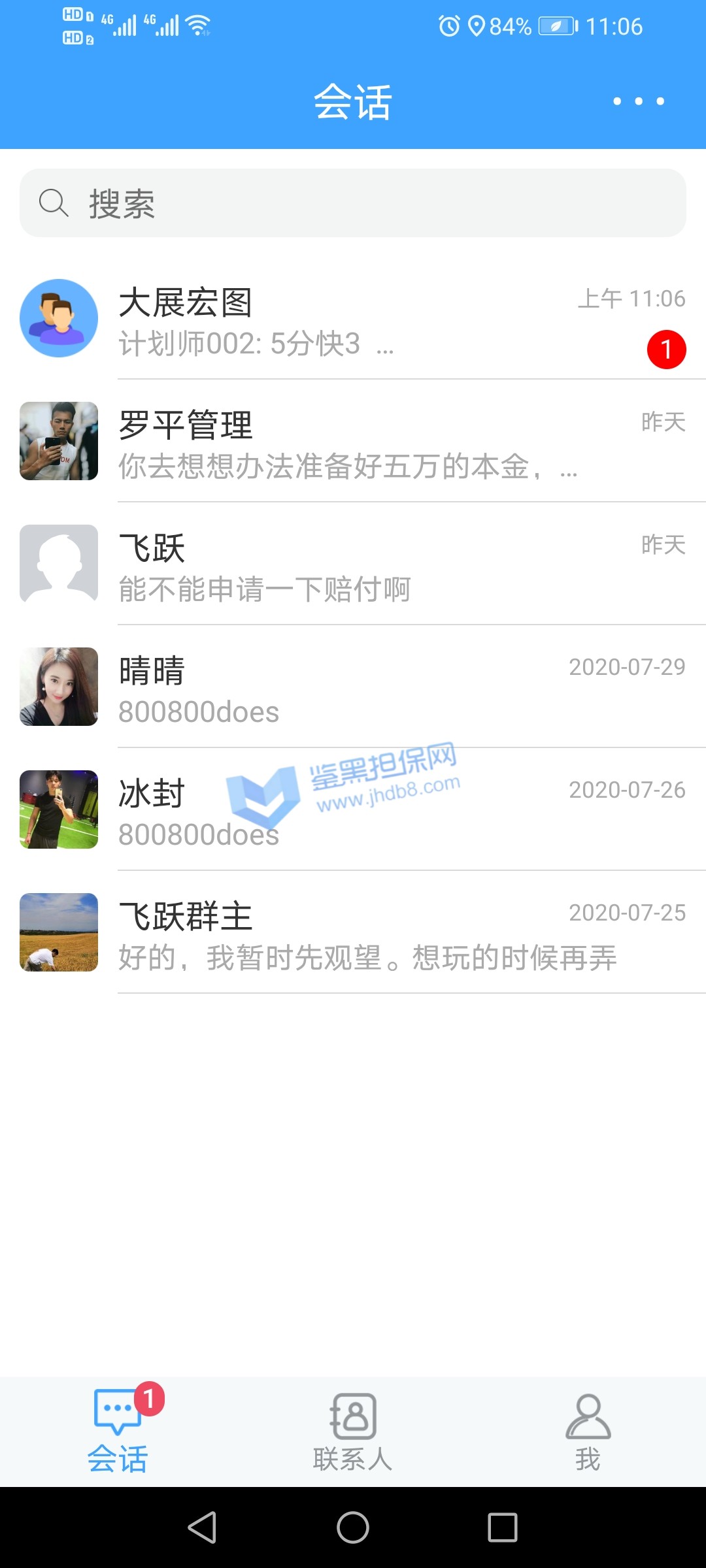Screen dimensions: 706x1568
Task: Open the three-dot overflow menu
Action: click(638, 101)
